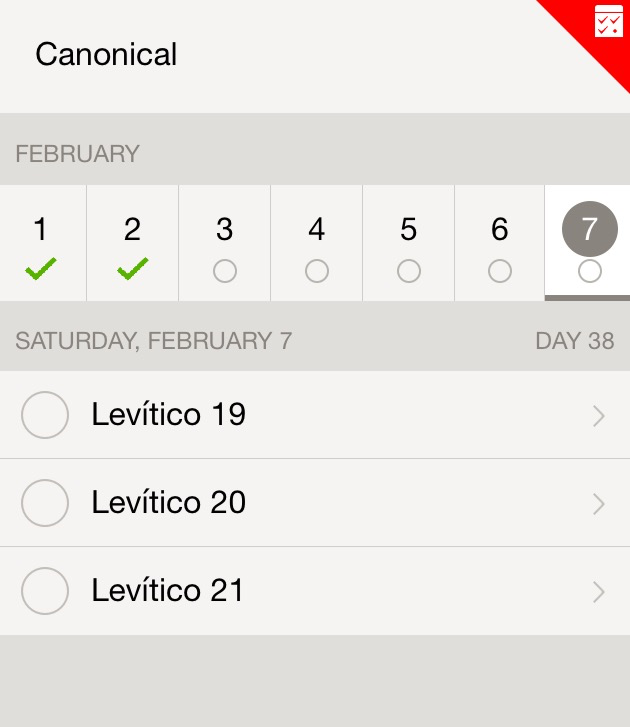Mark Levítico 19 as read
630x727 pixels.
(x=45, y=415)
